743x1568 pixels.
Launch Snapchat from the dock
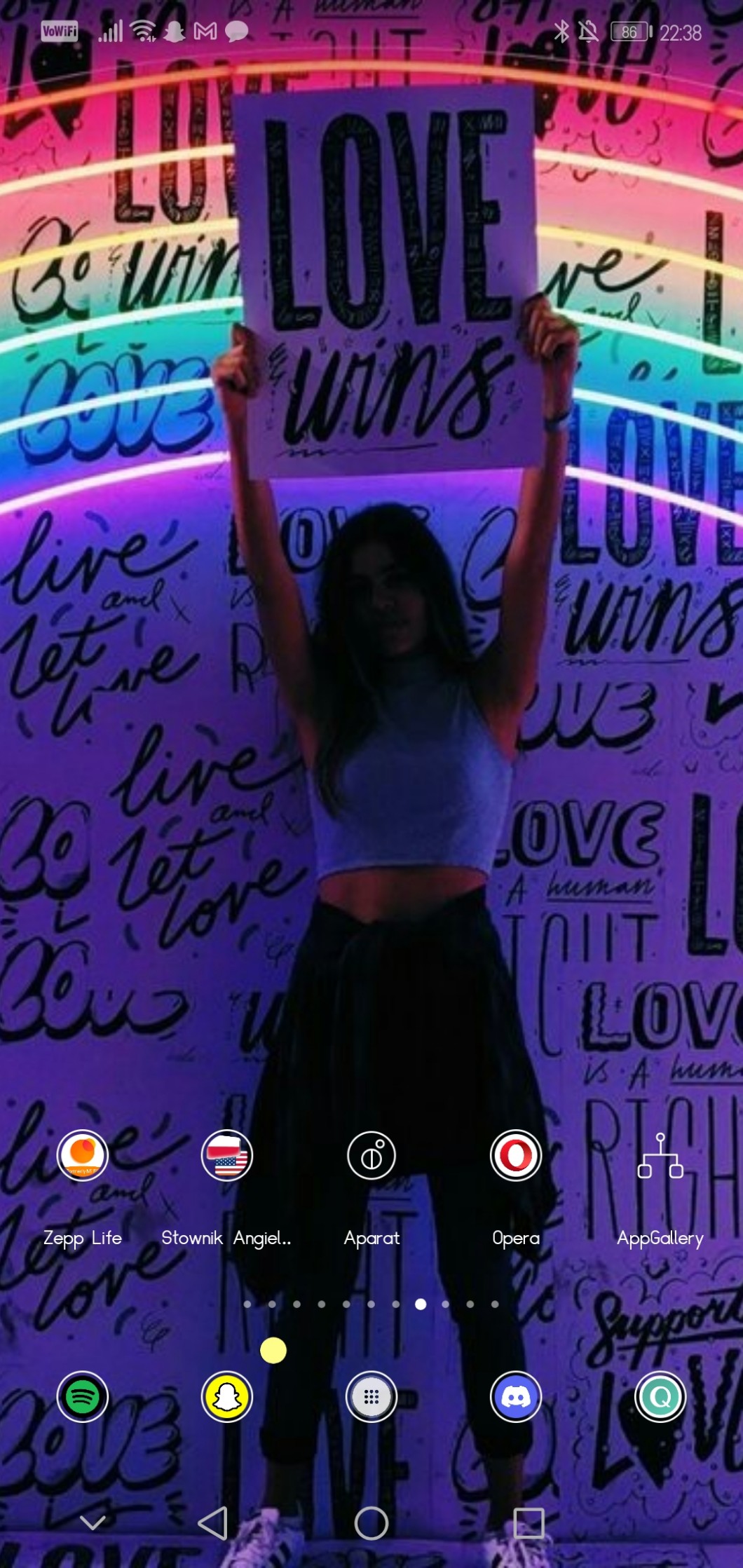226,1397
